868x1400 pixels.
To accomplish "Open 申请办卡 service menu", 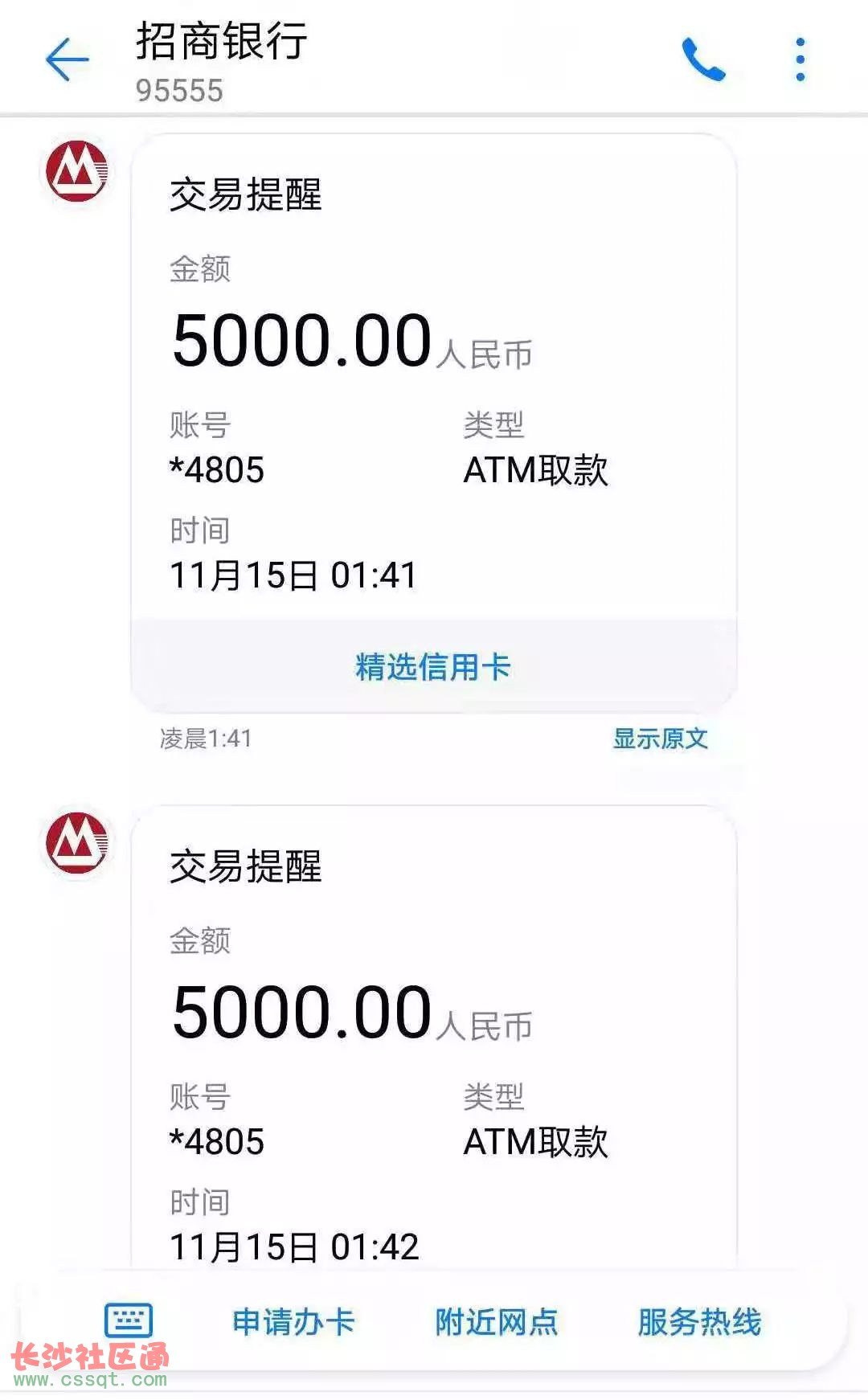I will pyautogui.click(x=293, y=1322).
